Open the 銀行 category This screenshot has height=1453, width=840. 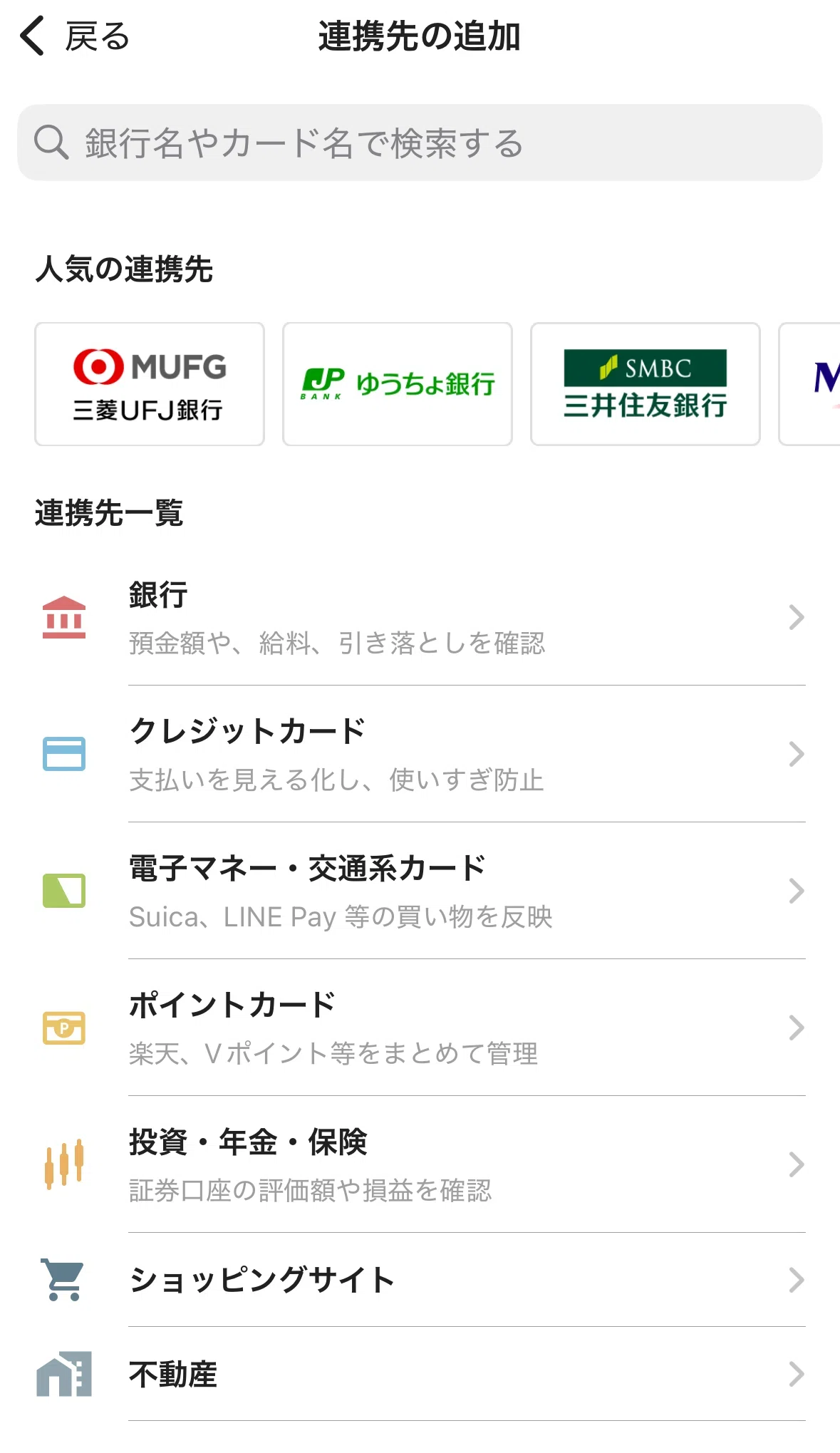420,617
